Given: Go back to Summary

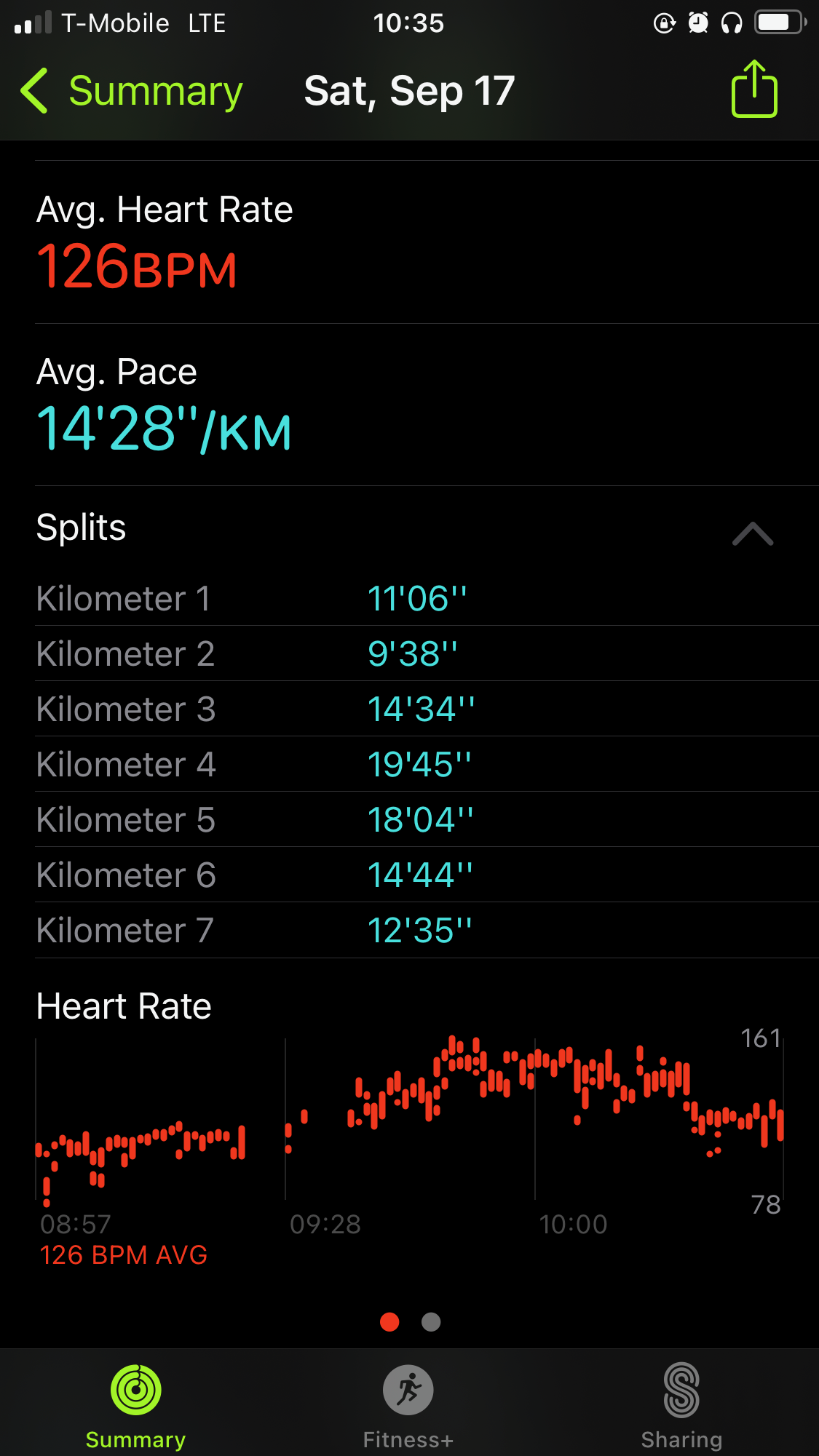Looking at the screenshot, I should coord(132,92).
